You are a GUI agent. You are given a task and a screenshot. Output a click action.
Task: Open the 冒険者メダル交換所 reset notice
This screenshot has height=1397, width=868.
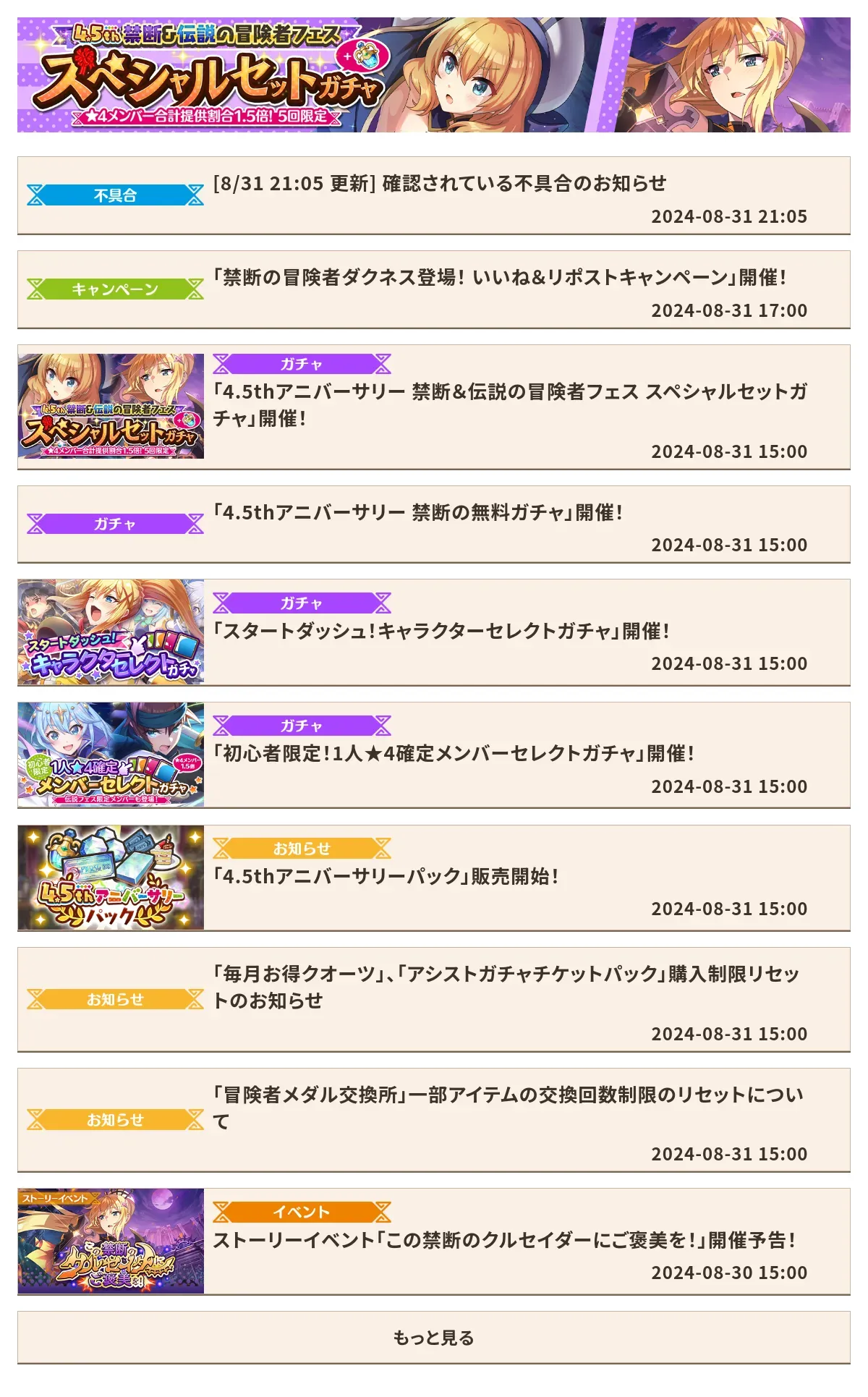pyautogui.click(x=434, y=1120)
